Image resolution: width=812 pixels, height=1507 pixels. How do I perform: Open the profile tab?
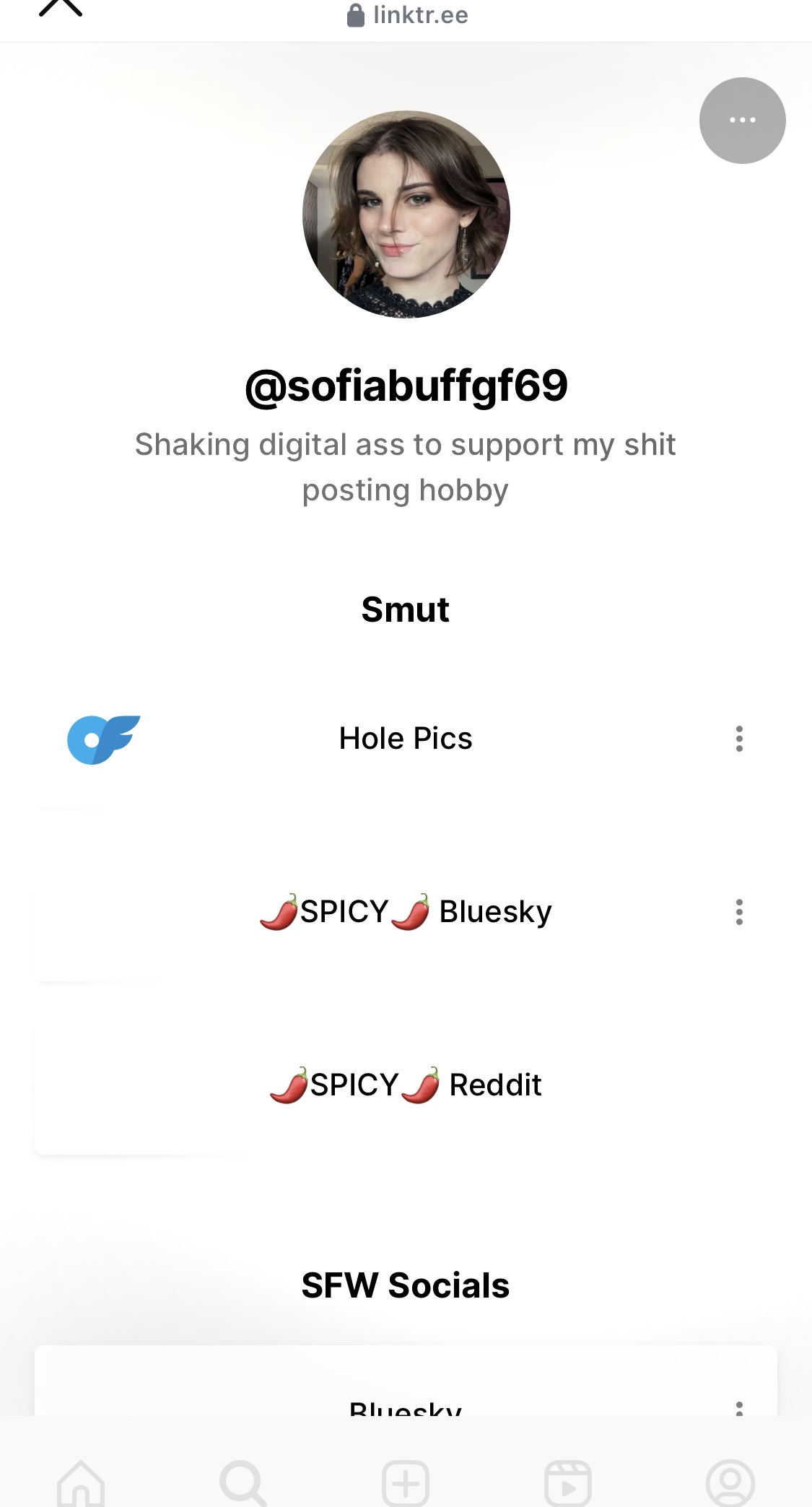coord(730,1483)
